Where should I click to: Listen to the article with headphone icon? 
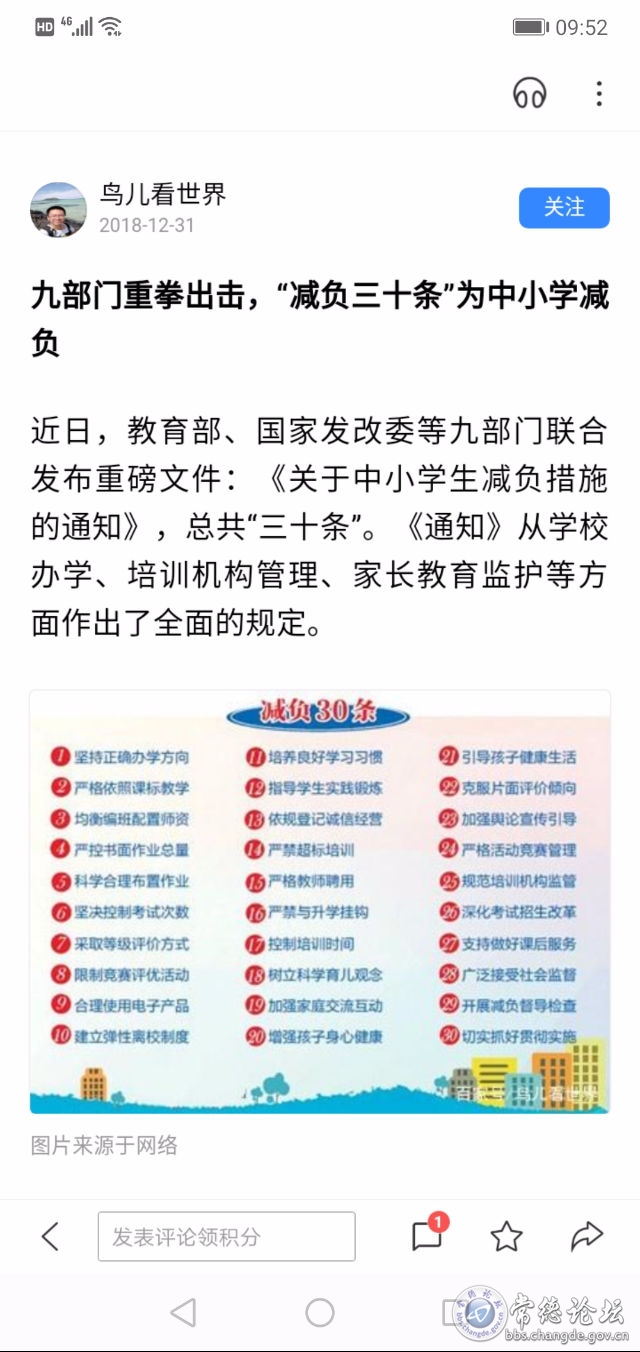(x=530, y=94)
